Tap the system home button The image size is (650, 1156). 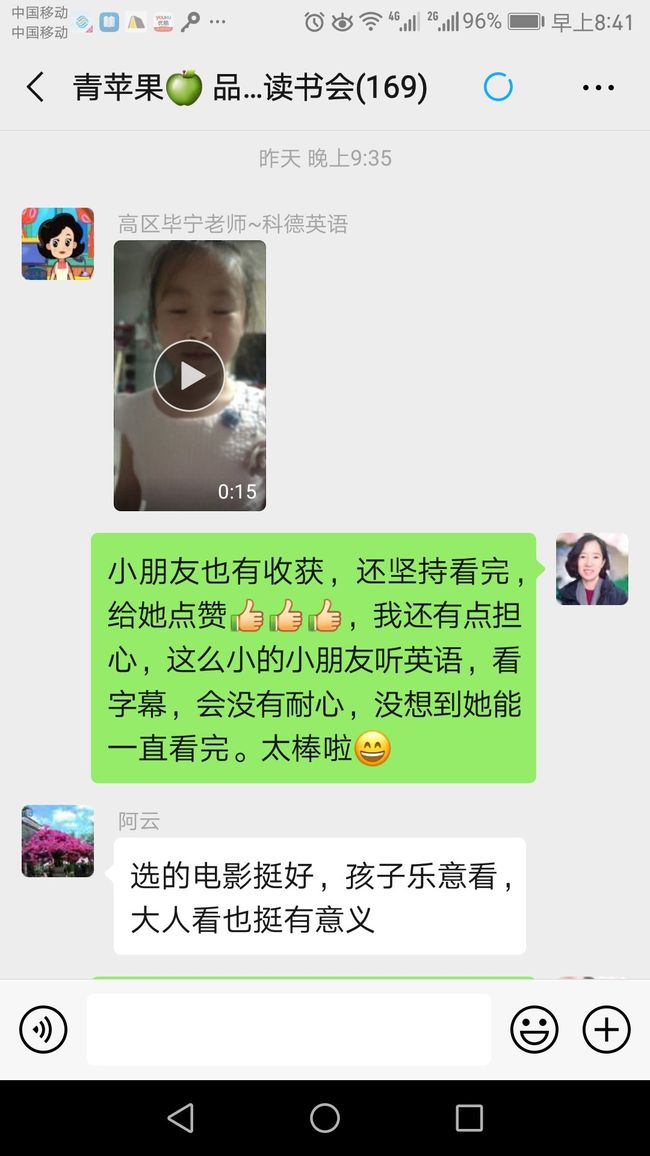(325, 1118)
